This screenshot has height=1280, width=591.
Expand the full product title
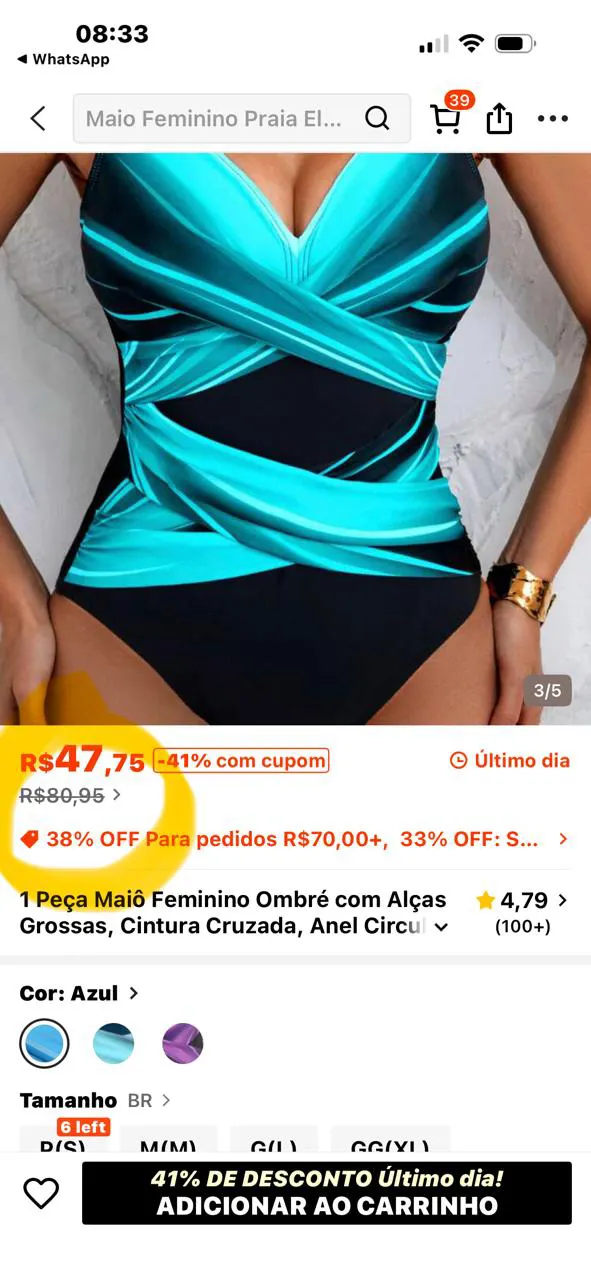tap(439, 927)
